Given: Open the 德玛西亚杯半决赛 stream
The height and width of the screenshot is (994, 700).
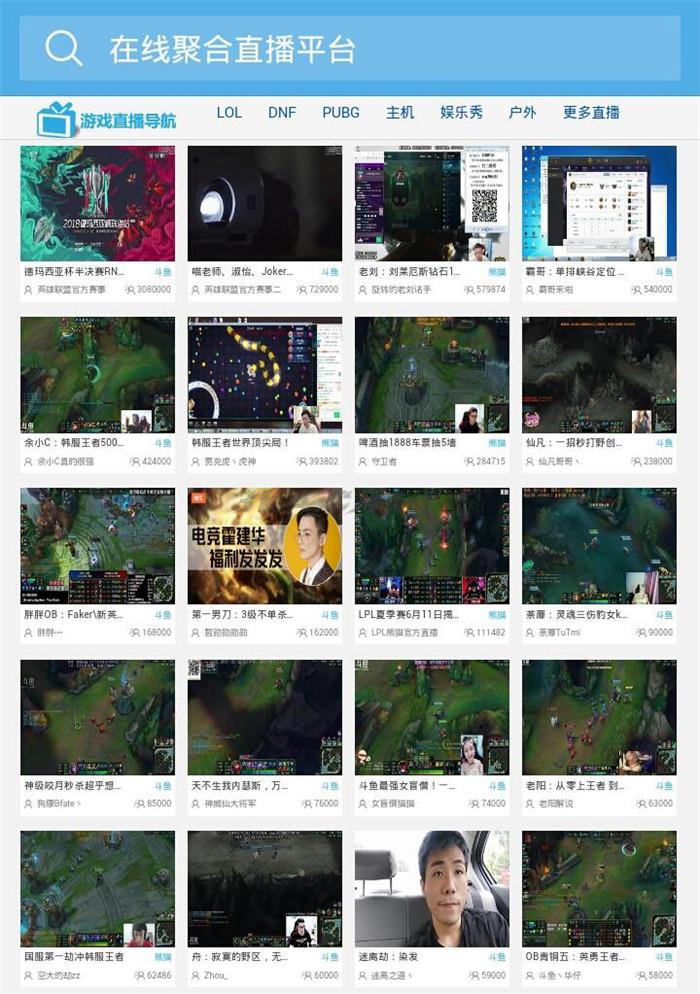Looking at the screenshot, I should click(x=97, y=205).
